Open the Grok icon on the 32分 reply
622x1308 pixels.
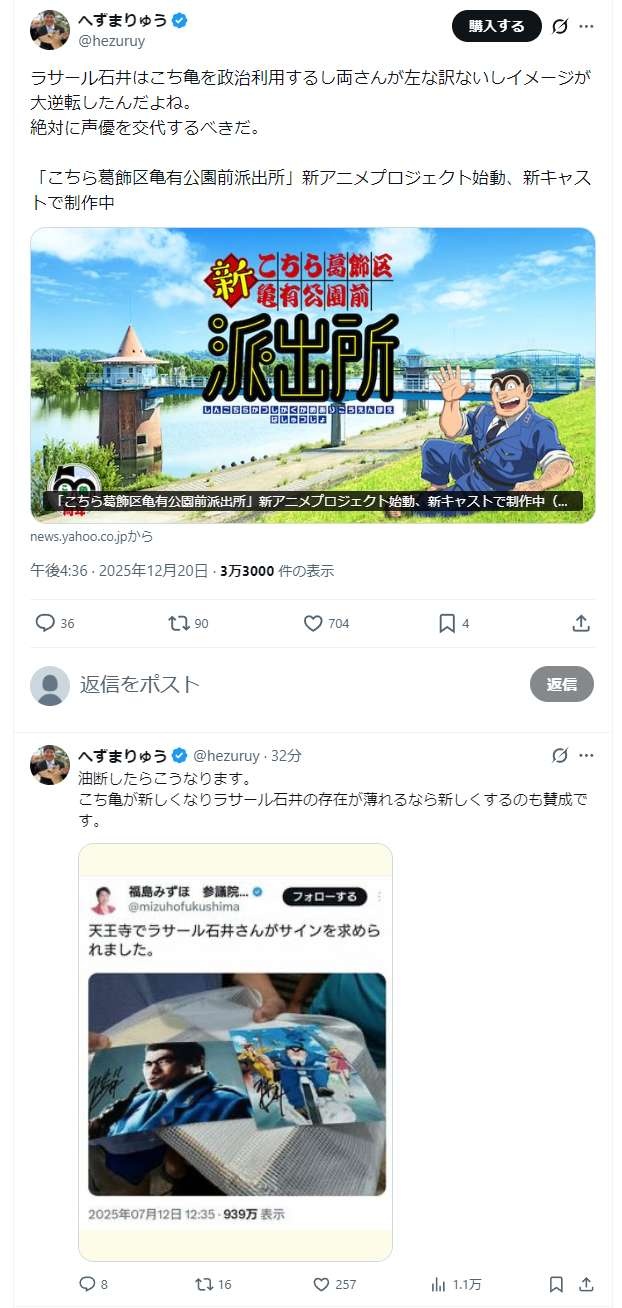pos(560,755)
